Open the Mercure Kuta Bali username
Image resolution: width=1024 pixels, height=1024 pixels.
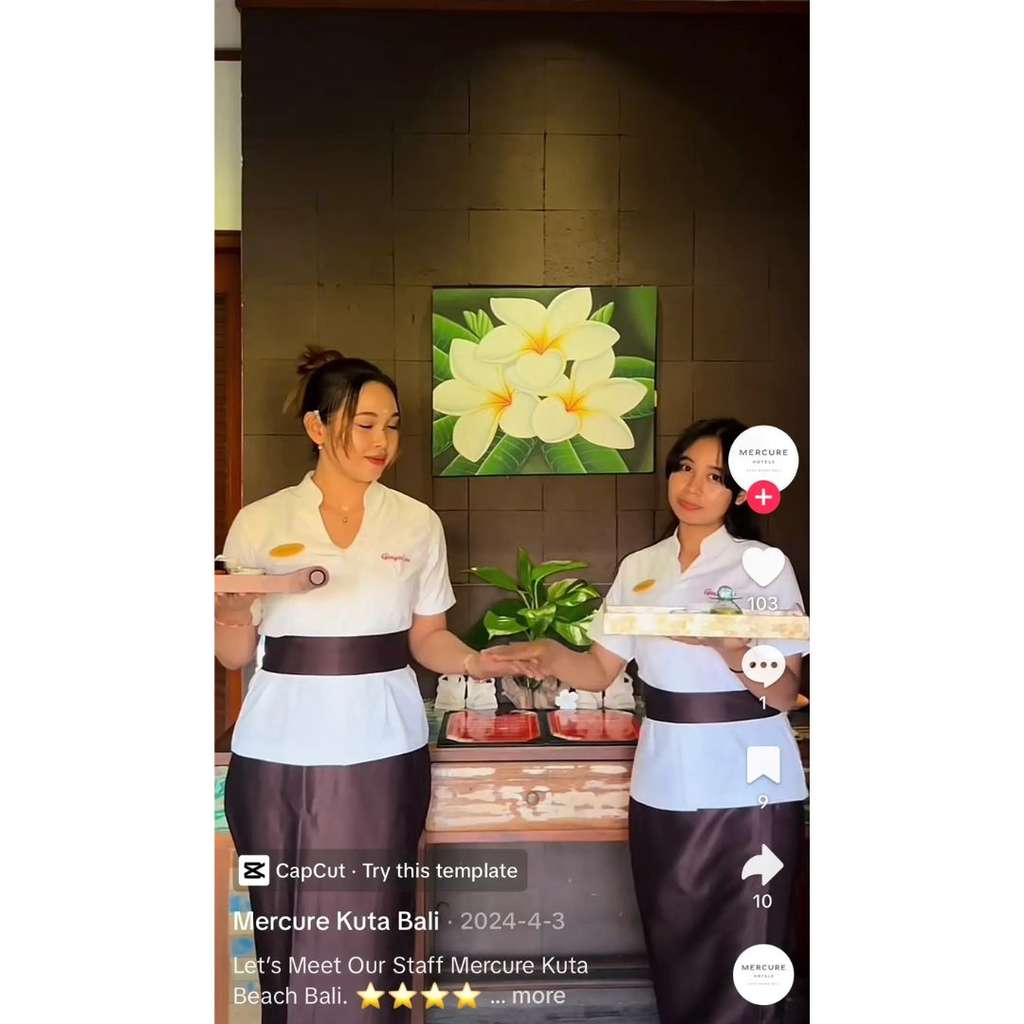pos(336,921)
